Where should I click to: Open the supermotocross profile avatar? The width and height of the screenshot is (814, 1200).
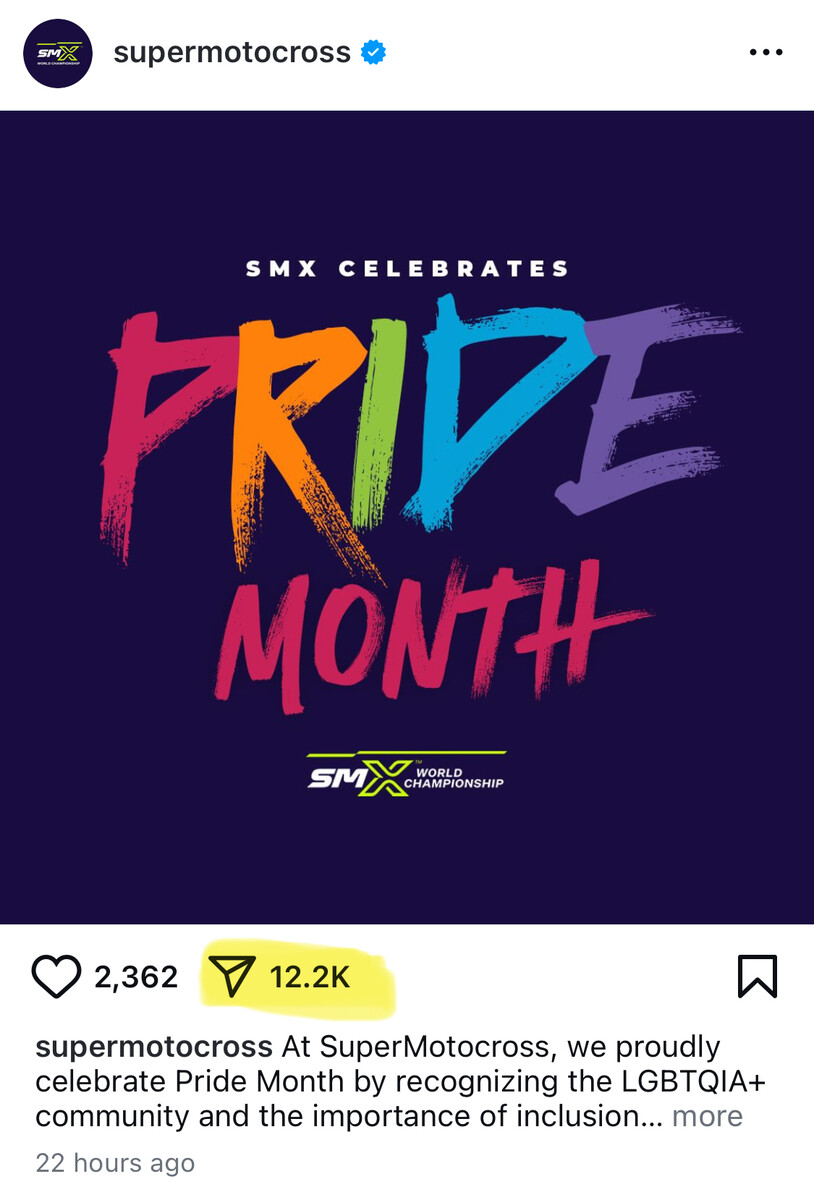58,53
